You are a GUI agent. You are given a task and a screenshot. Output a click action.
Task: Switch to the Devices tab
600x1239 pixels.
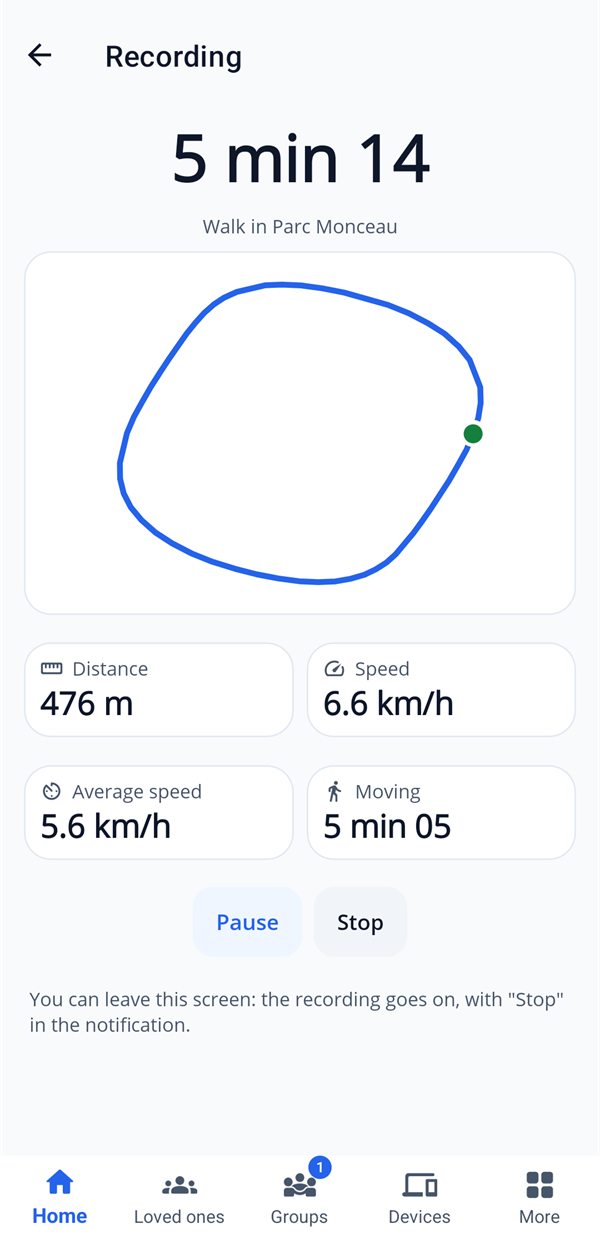(x=419, y=1198)
